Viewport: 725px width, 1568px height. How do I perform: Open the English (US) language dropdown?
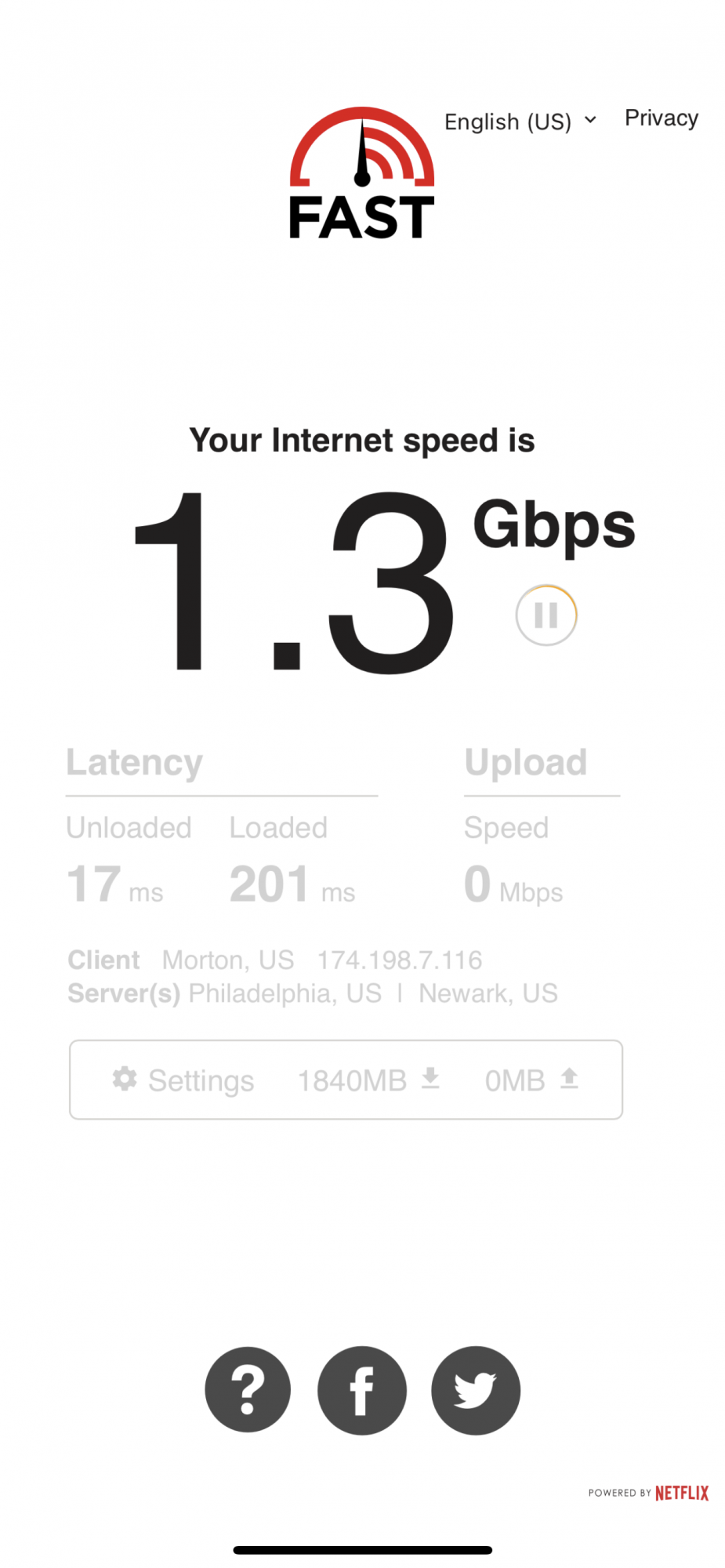click(520, 122)
